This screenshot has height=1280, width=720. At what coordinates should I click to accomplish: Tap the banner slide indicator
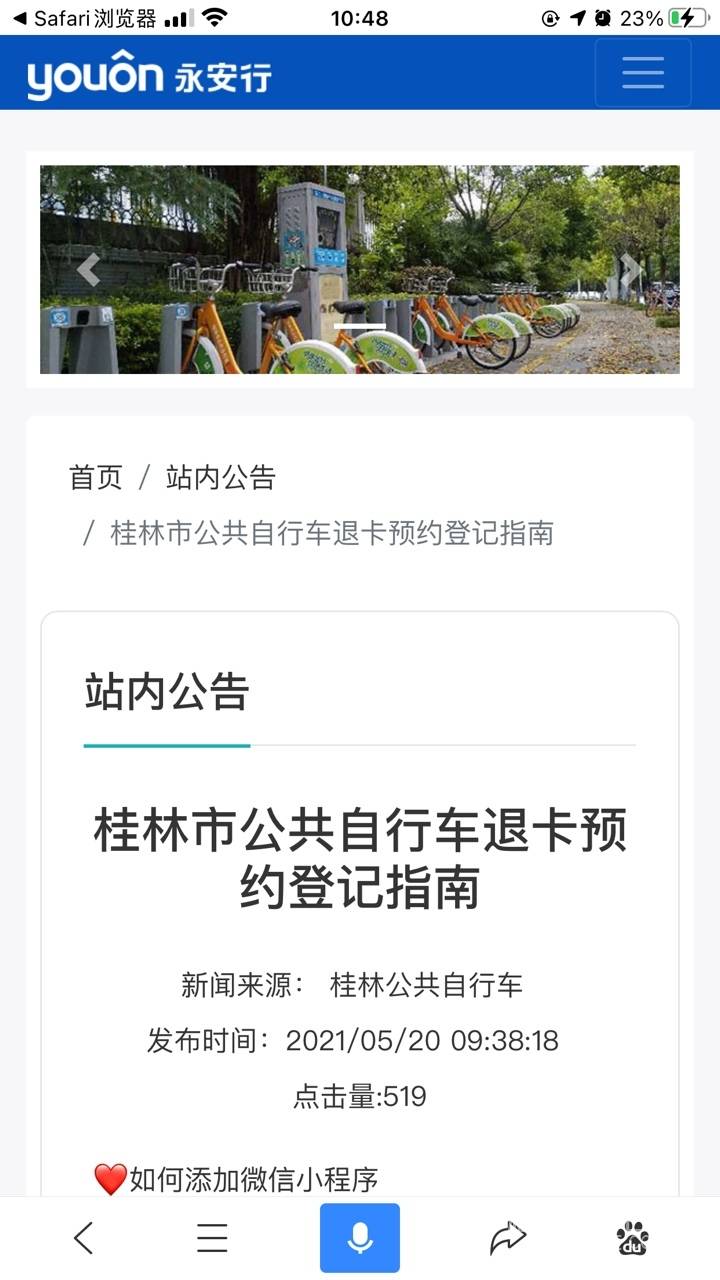point(360,326)
